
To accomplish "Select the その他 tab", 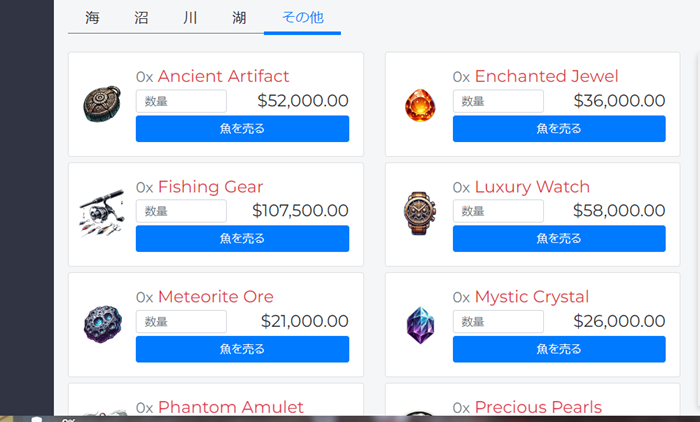I will (x=302, y=18).
